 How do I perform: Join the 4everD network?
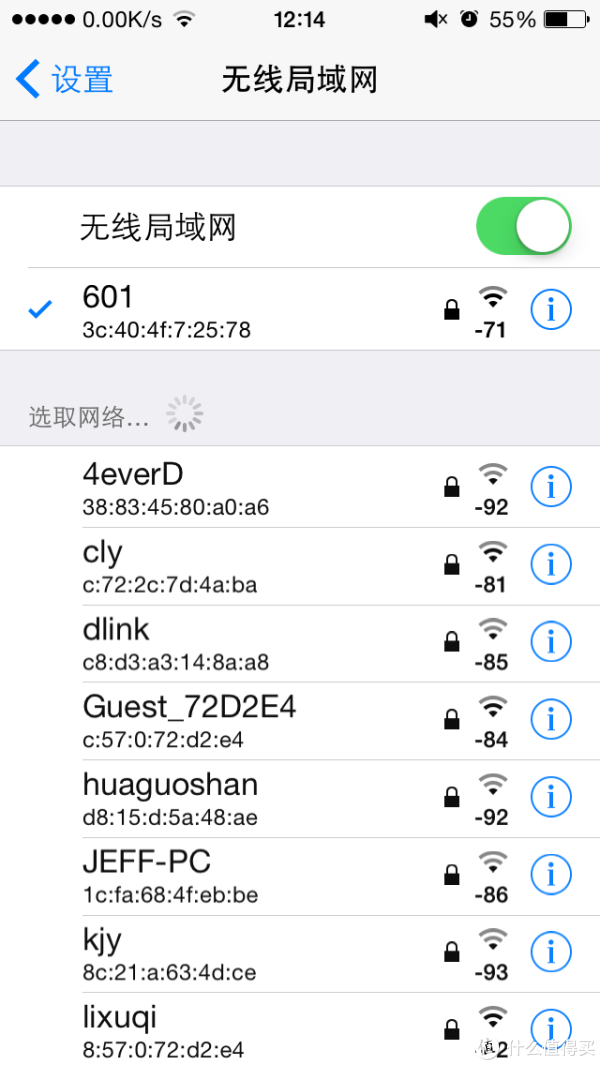tap(200, 487)
